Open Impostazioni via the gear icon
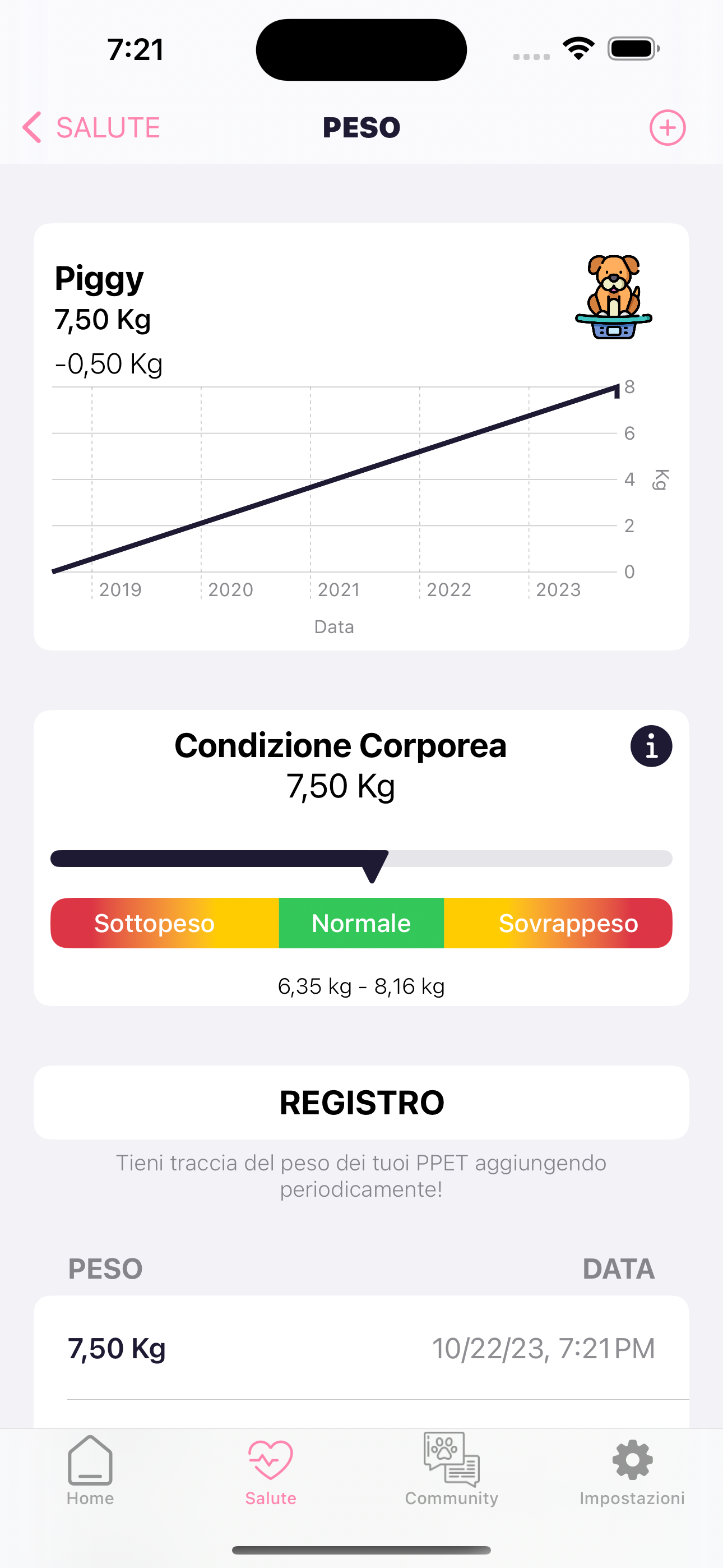 click(631, 1459)
